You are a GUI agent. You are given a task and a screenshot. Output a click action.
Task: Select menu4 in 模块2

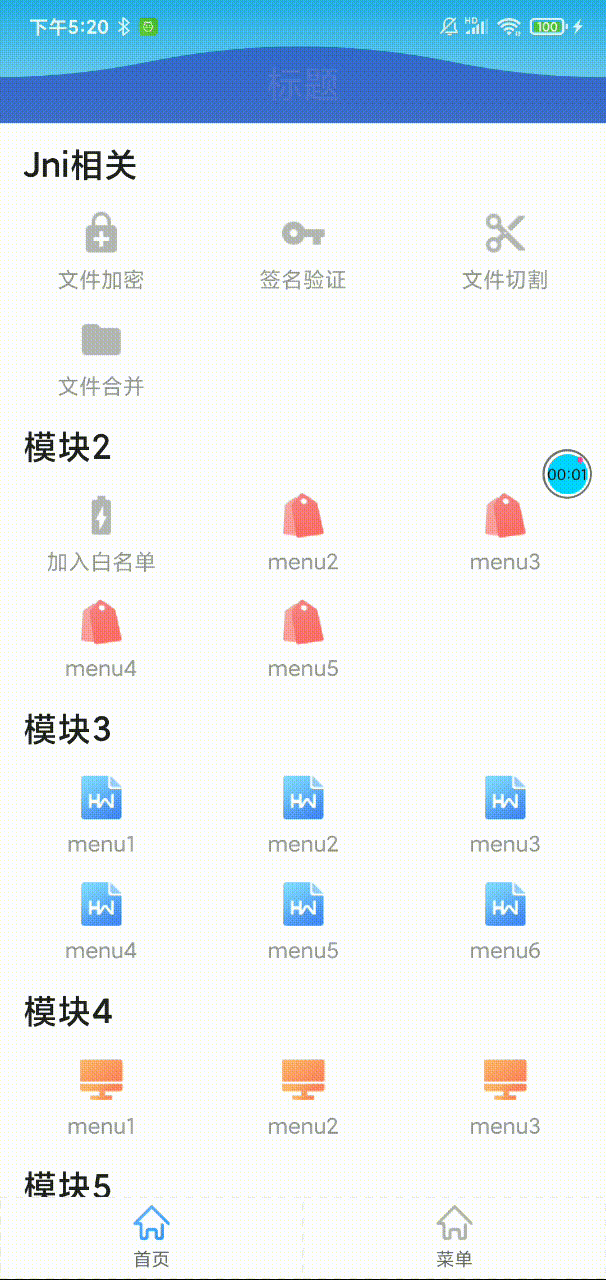tap(101, 640)
